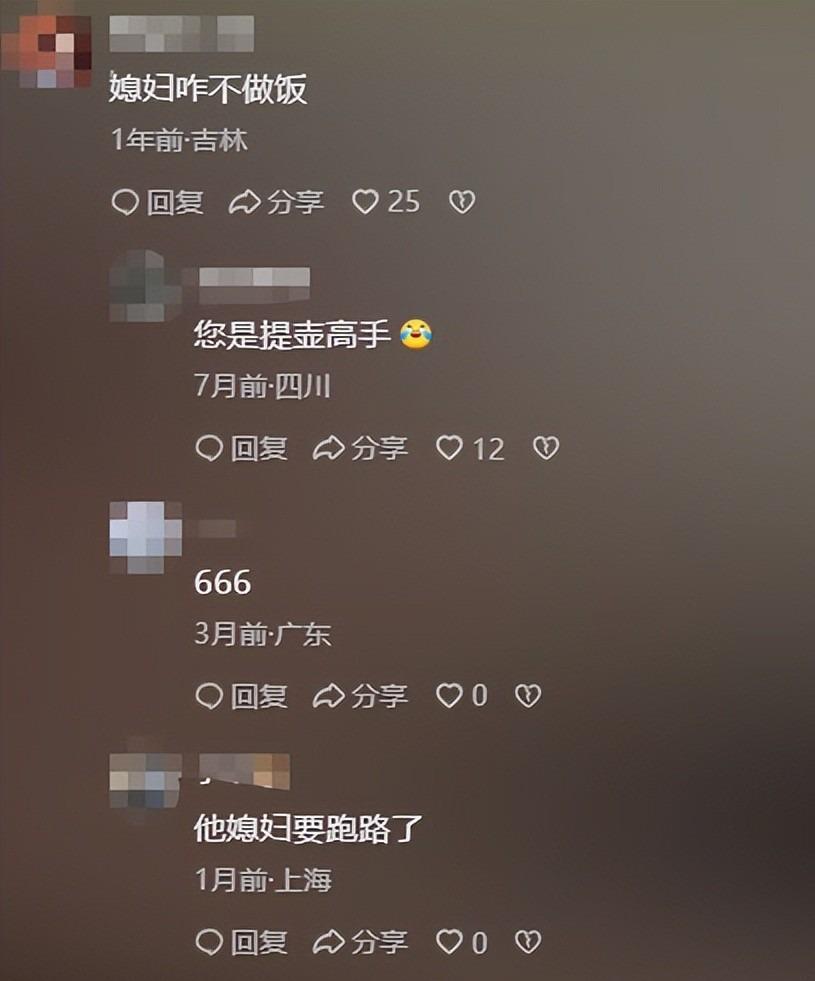Share the comment 媳妇咋不做饭
This screenshot has height=981, width=815.
point(277,203)
